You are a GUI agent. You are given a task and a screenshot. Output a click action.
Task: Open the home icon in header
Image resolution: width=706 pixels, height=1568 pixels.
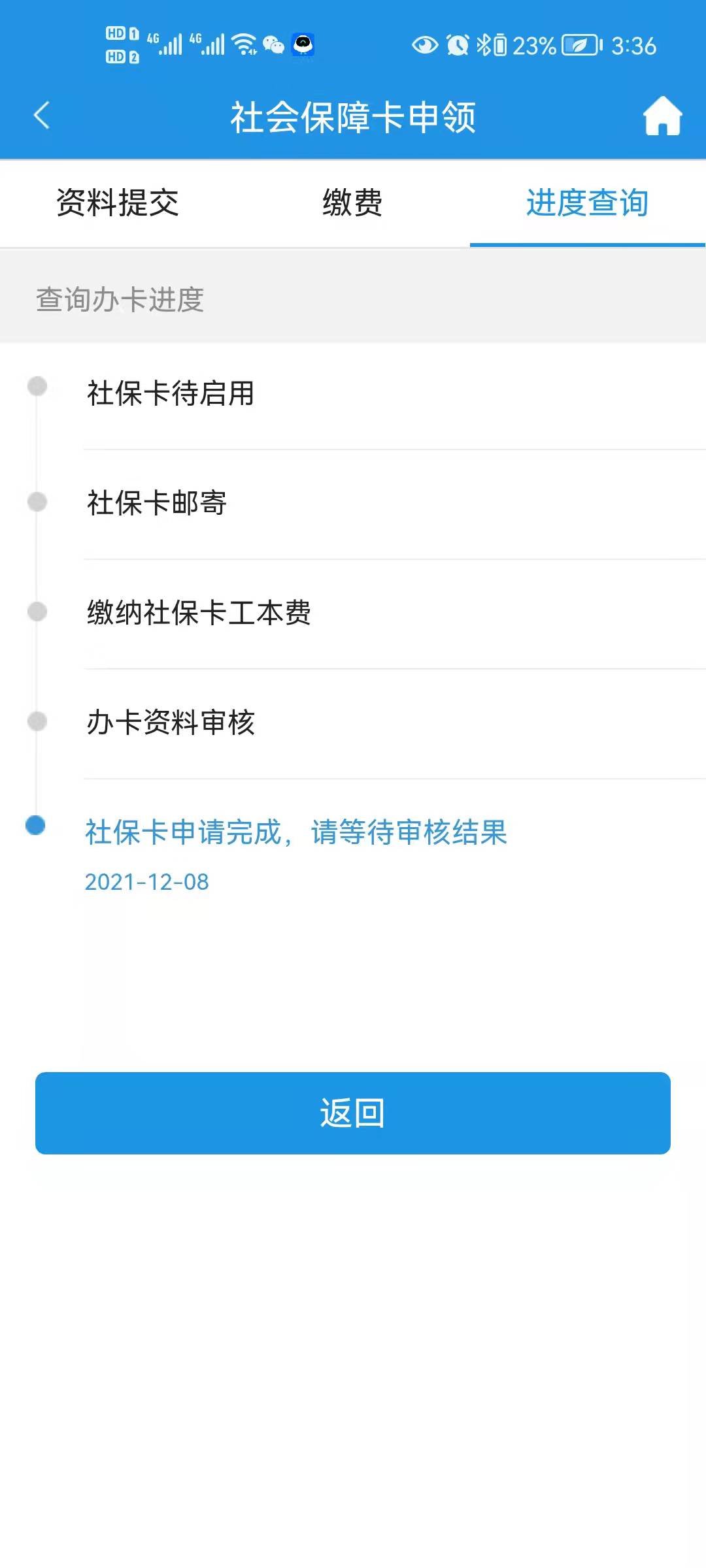pyautogui.click(x=662, y=116)
